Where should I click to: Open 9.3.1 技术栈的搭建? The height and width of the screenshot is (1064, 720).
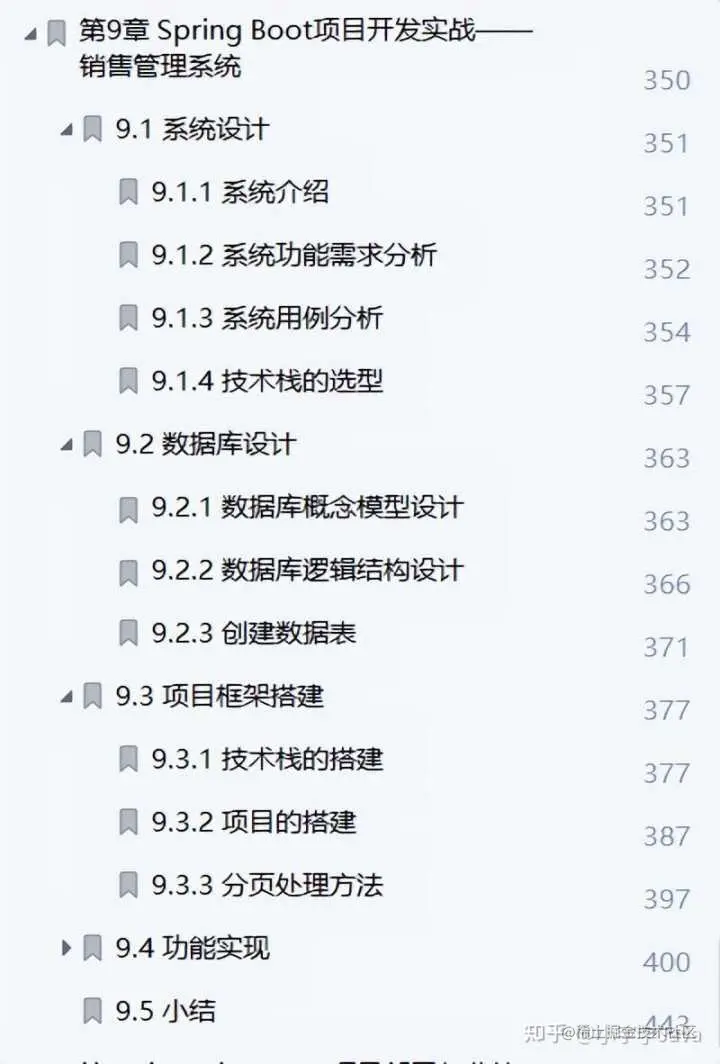pos(267,760)
